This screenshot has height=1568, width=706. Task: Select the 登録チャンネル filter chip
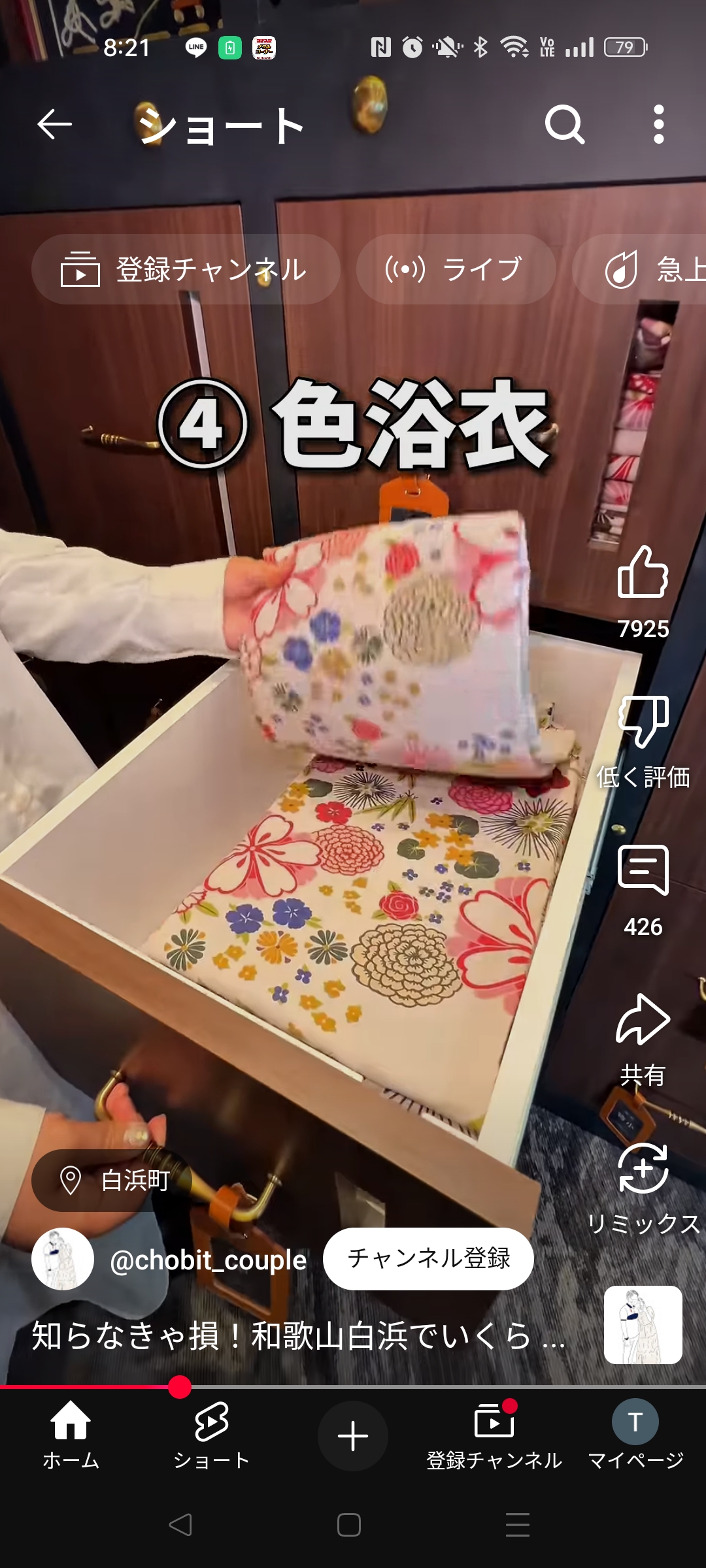coord(186,269)
